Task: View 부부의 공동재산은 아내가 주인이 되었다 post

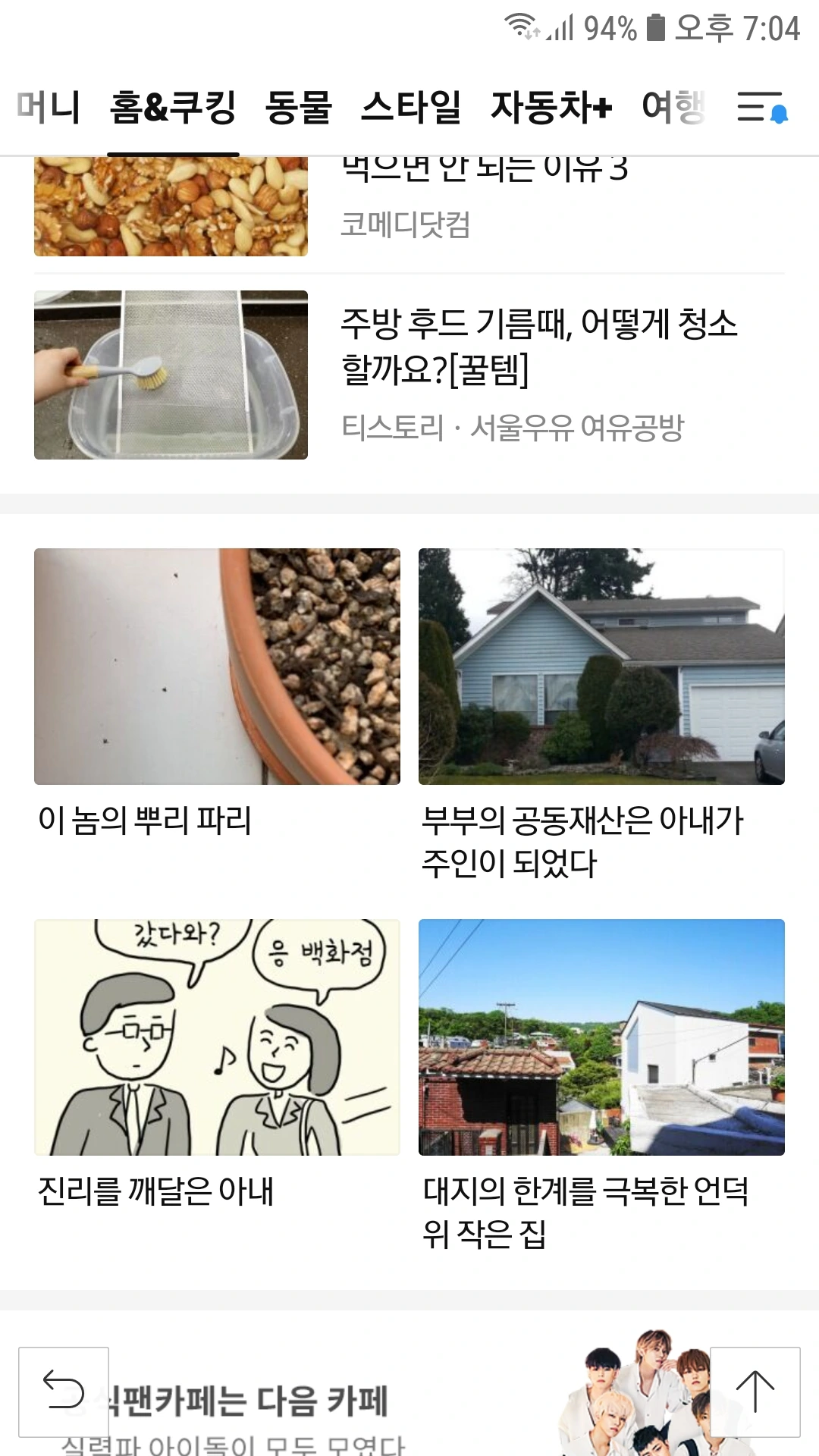Action: coord(601,713)
